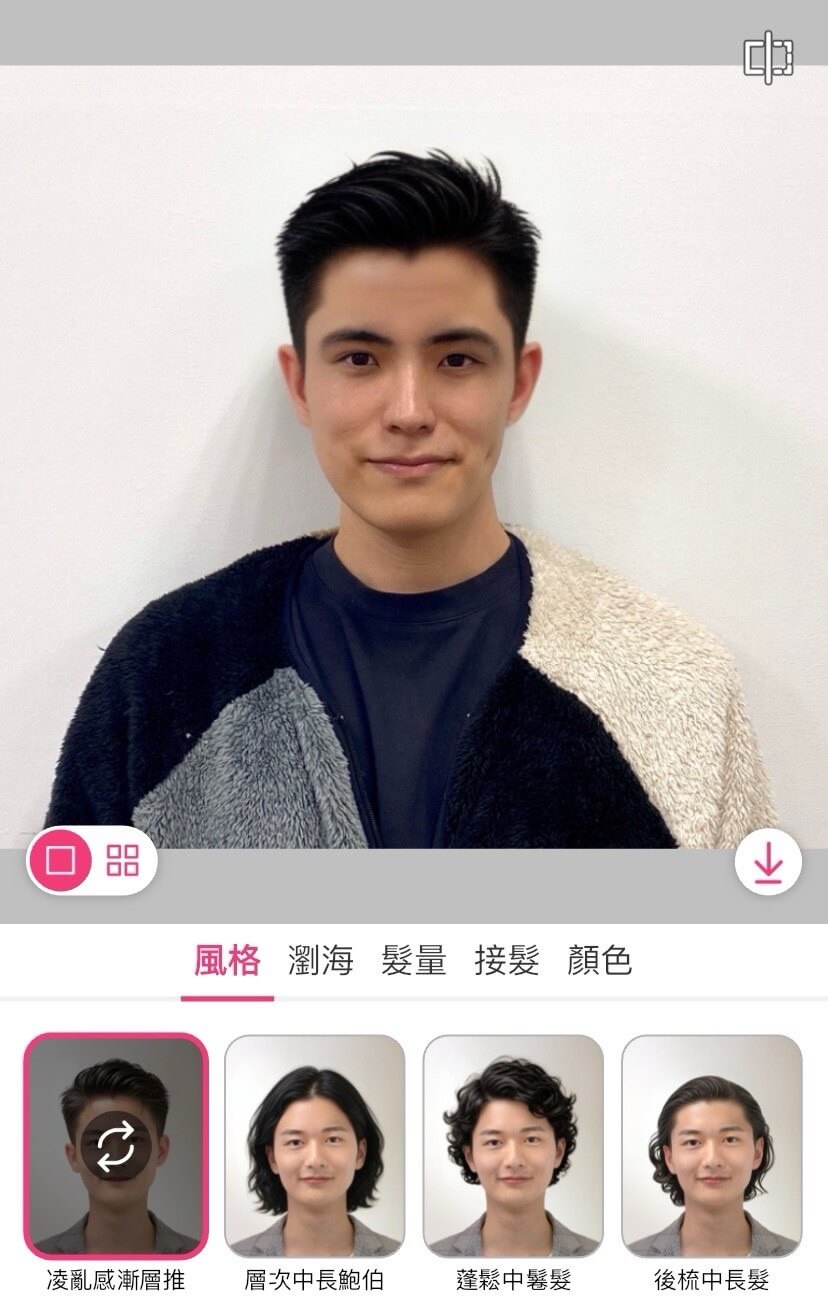This screenshot has width=828, height=1312.
Task: Choose the 蓬鬆中鬈髮 hairstyle
Action: (x=513, y=1145)
